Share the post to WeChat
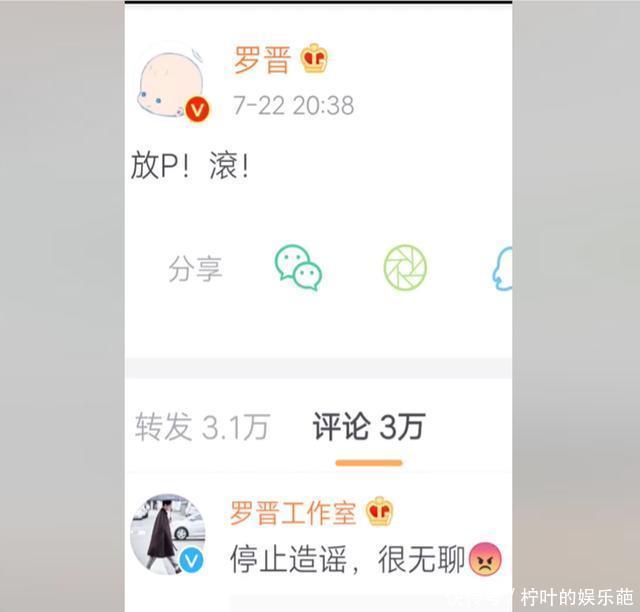640x612 pixels. point(298,268)
